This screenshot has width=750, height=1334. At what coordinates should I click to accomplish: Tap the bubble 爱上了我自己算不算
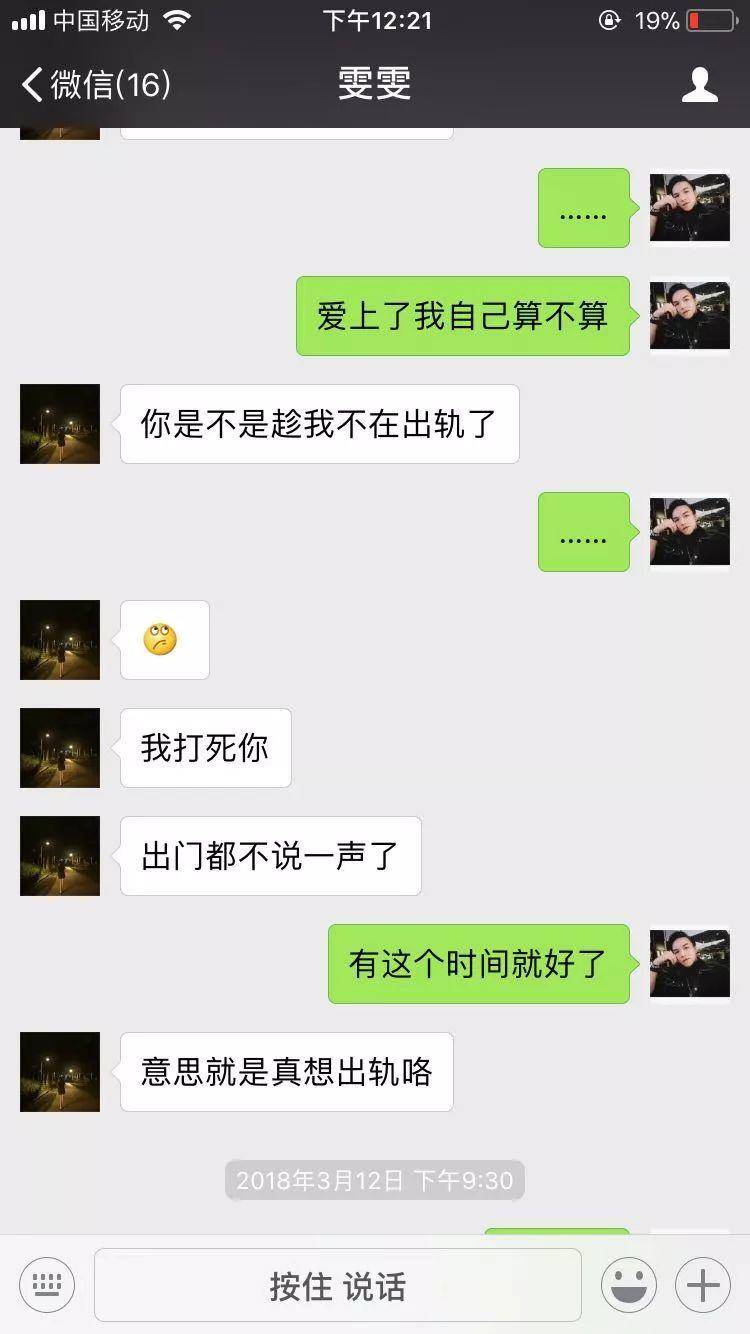(x=462, y=315)
